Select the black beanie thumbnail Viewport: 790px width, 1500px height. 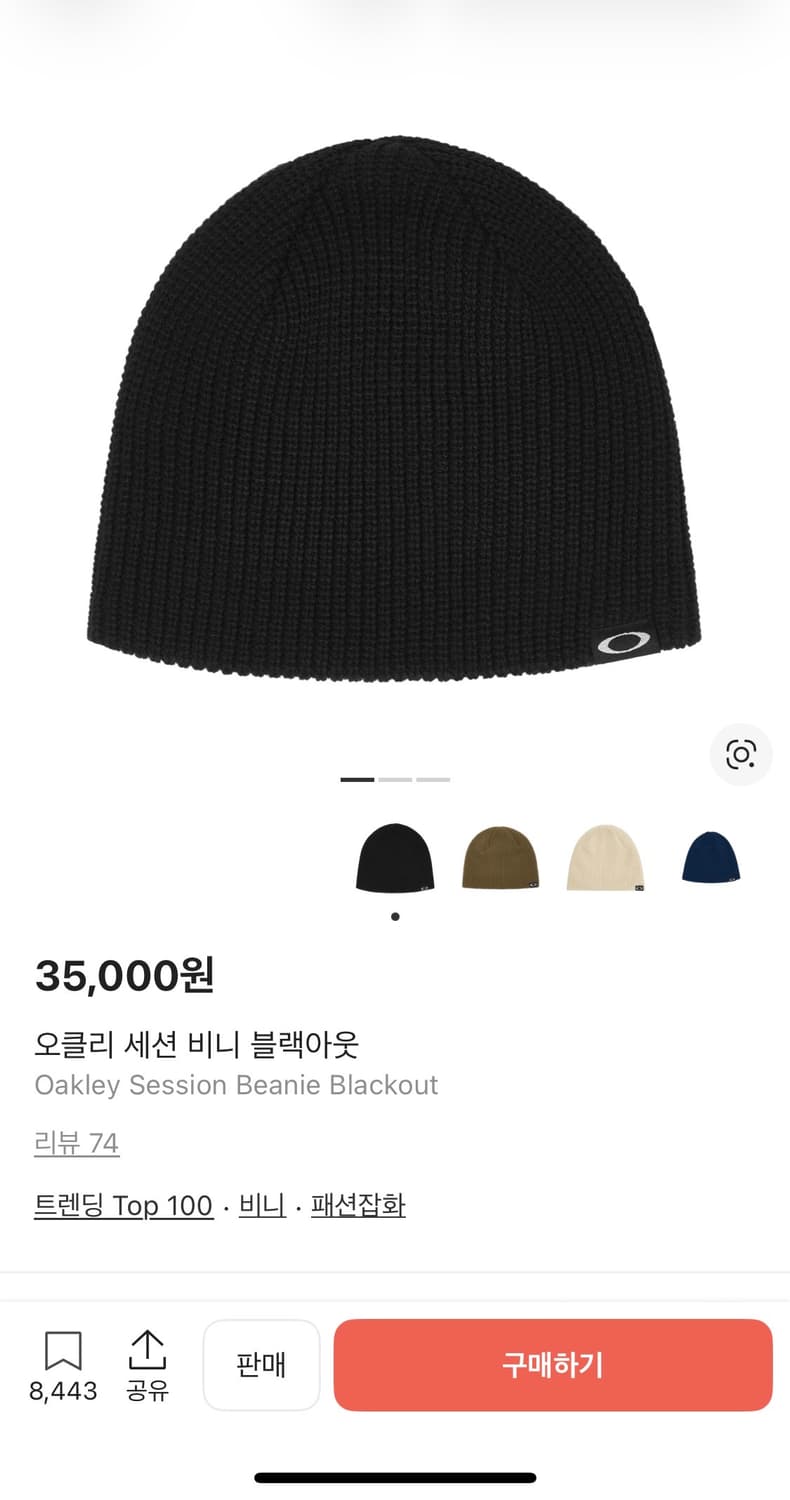click(395, 857)
